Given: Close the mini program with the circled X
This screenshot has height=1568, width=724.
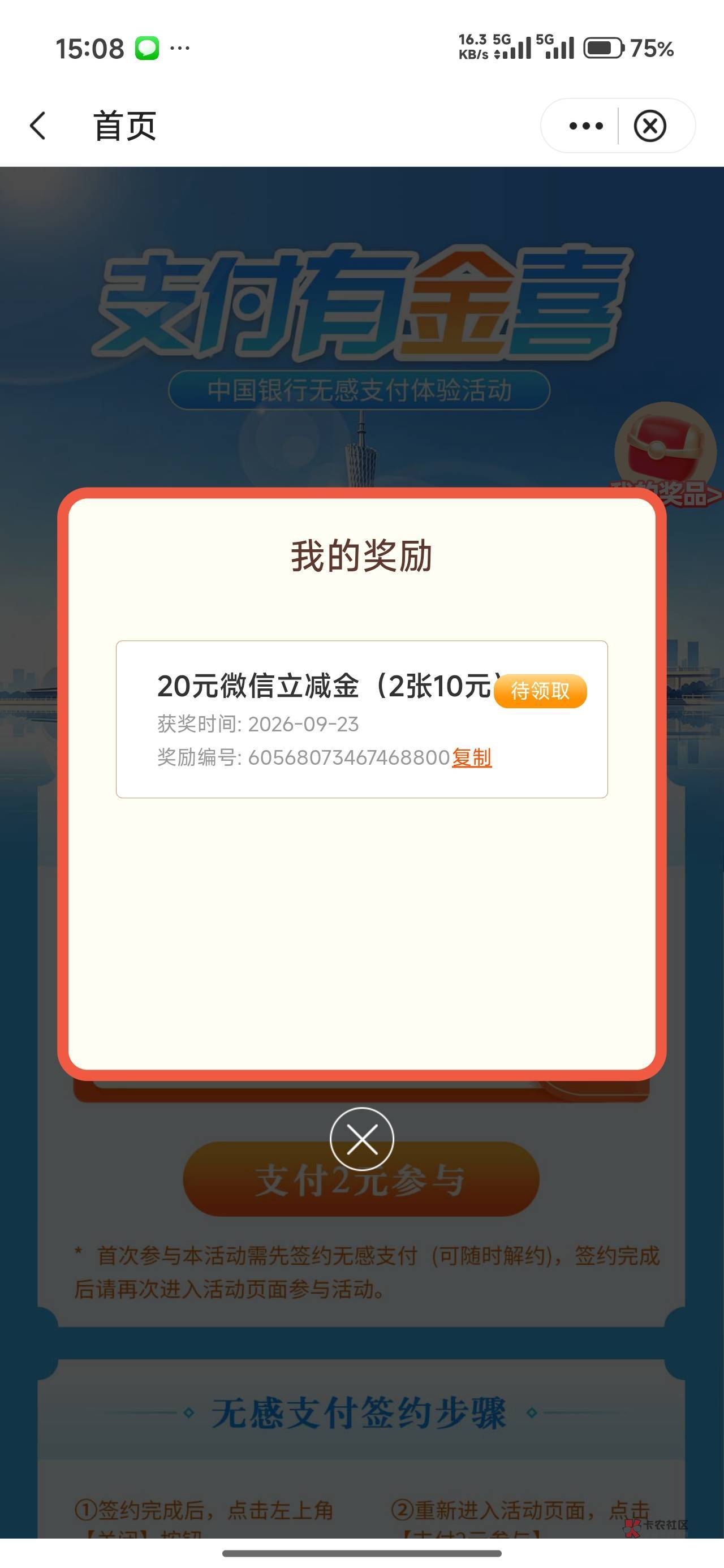Looking at the screenshot, I should point(650,126).
